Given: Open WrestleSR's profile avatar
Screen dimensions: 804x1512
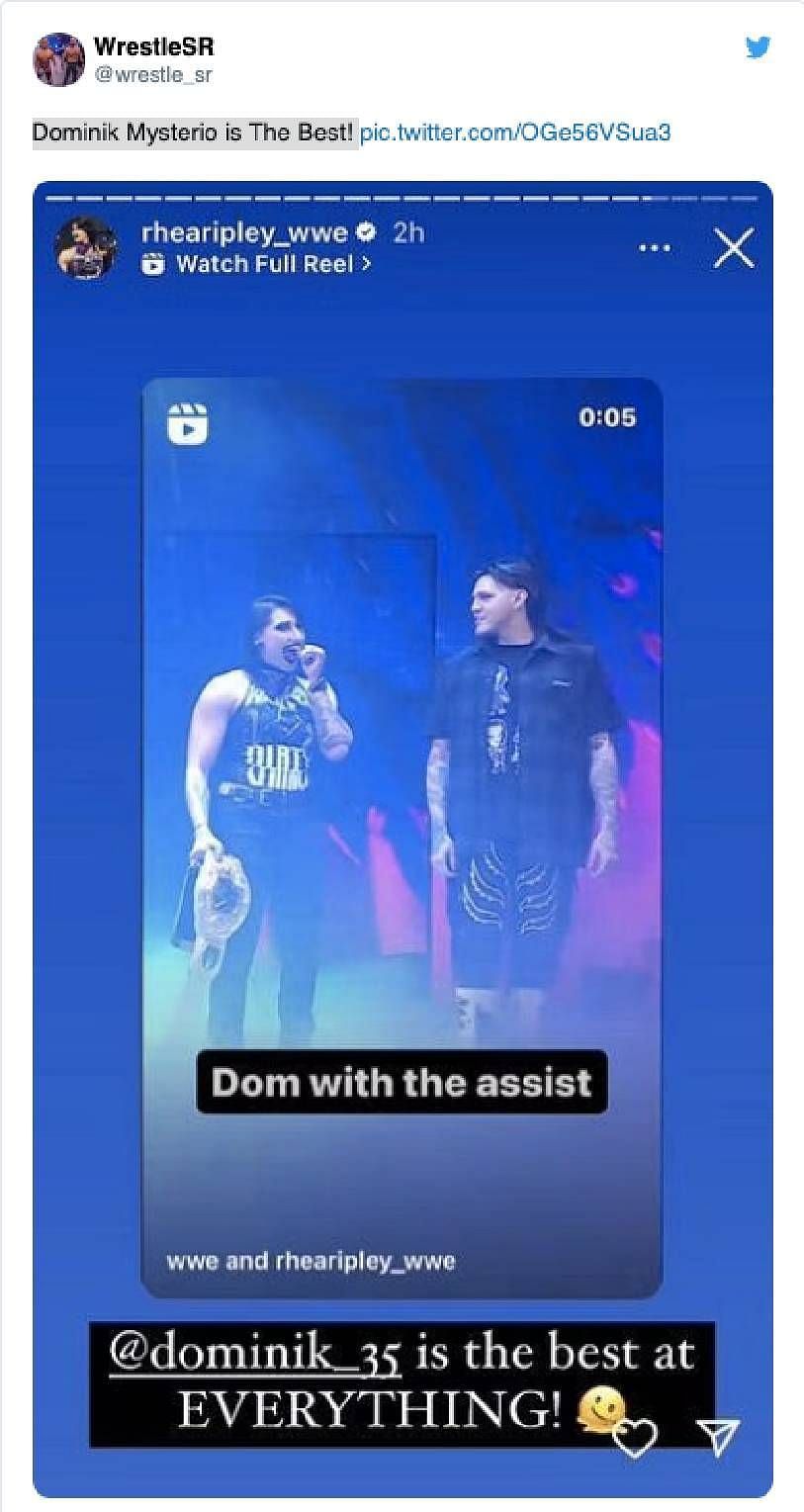Looking at the screenshot, I should tap(58, 58).
